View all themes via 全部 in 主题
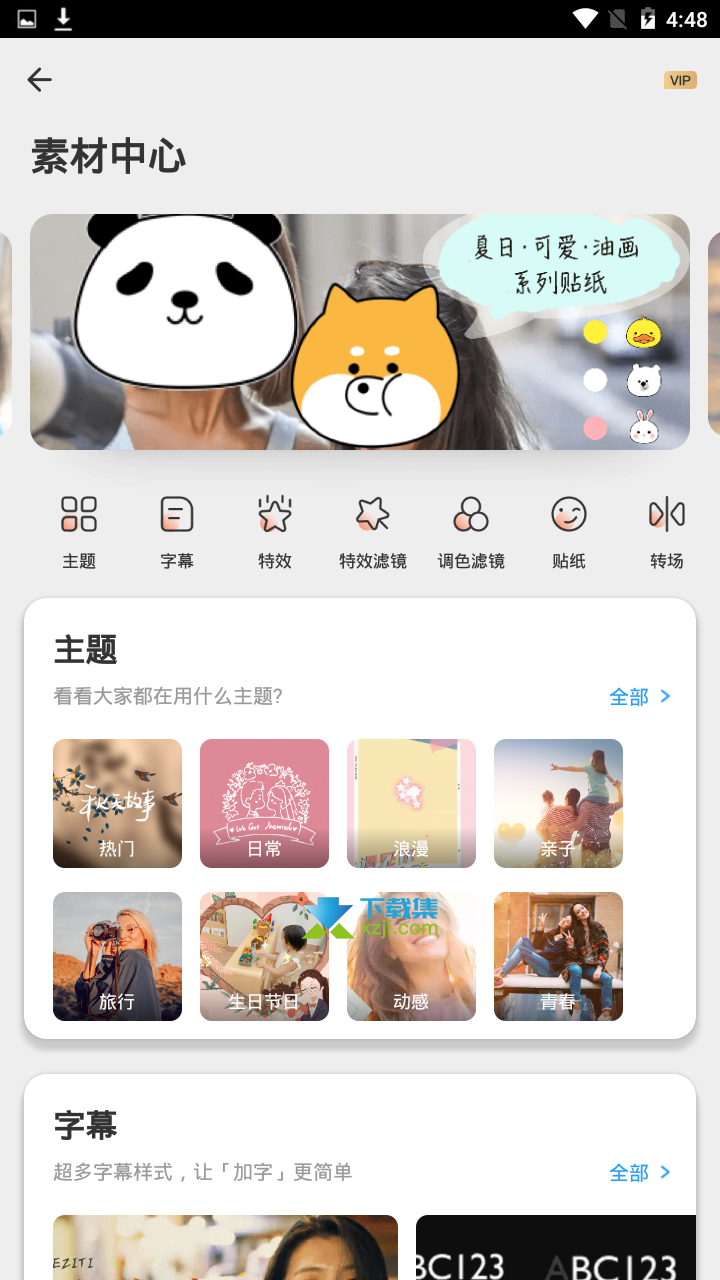Viewport: 720px width, 1280px height. (640, 697)
